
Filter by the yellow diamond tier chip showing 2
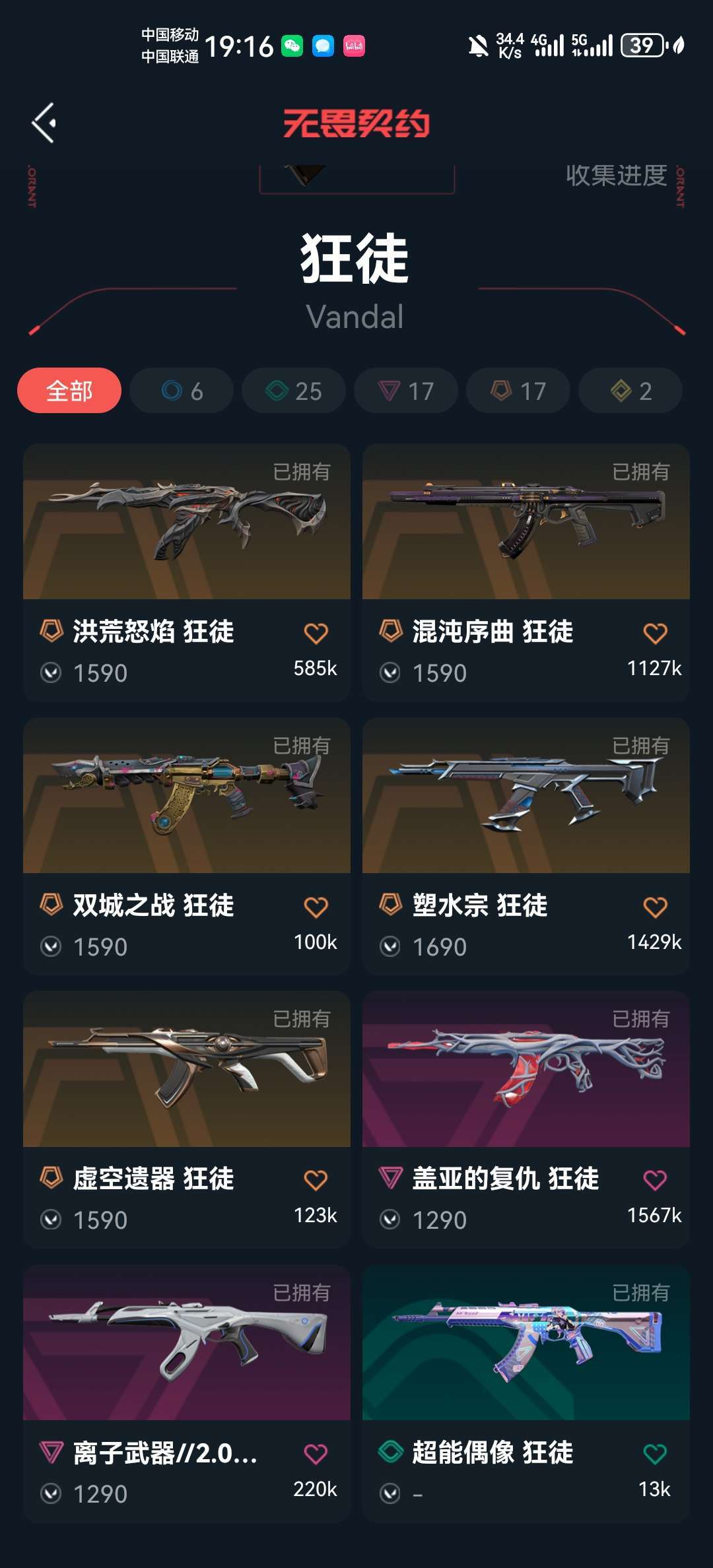(630, 391)
